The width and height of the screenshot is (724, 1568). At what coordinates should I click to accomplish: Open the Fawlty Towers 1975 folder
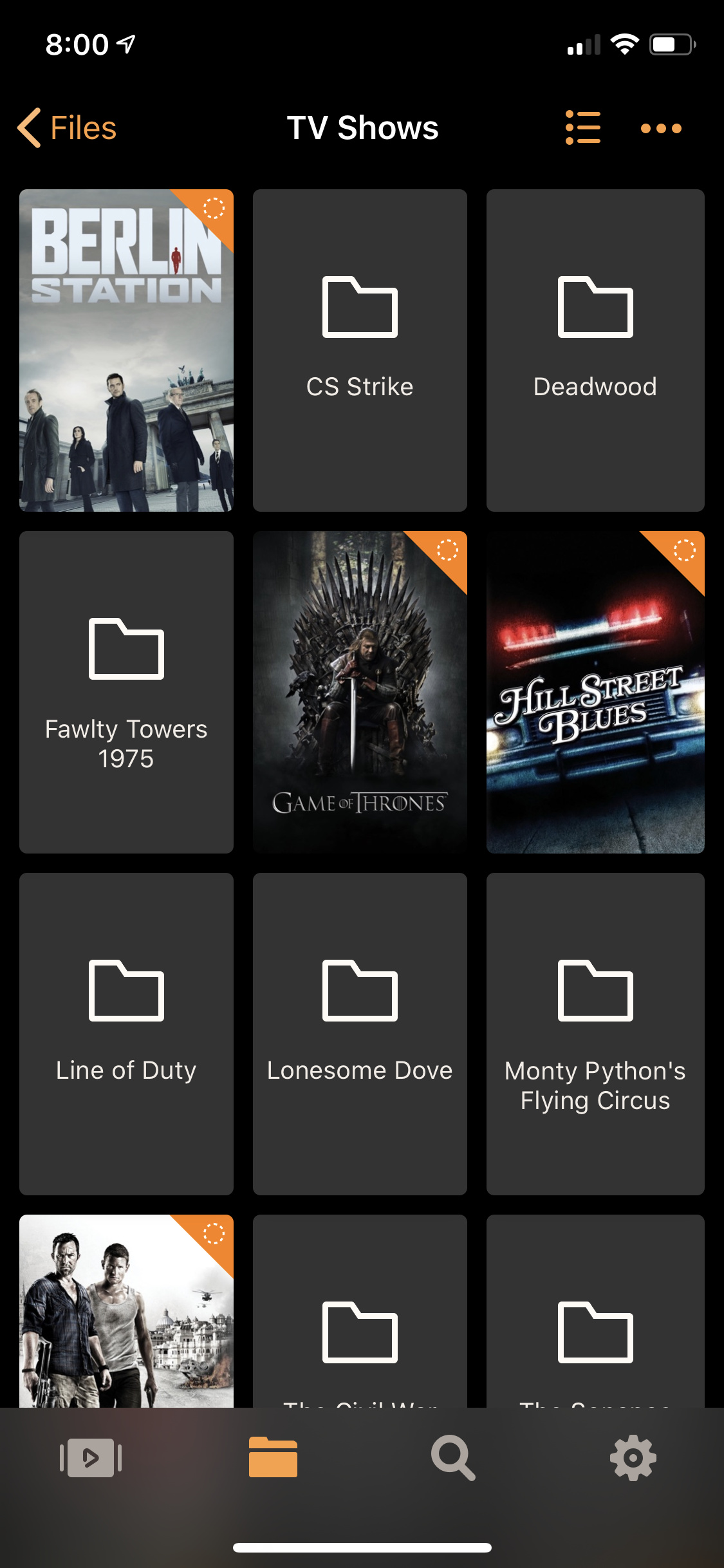point(126,692)
